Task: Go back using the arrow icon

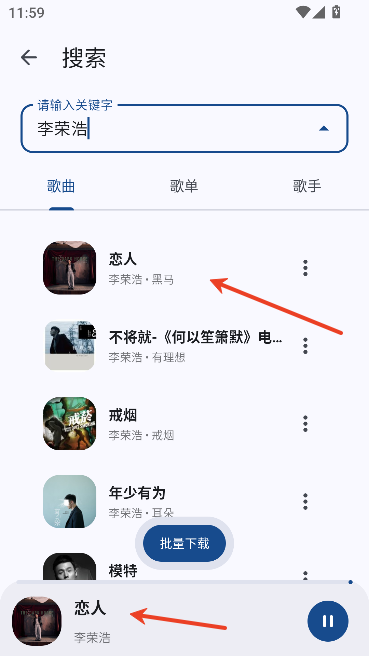Action: point(29,57)
